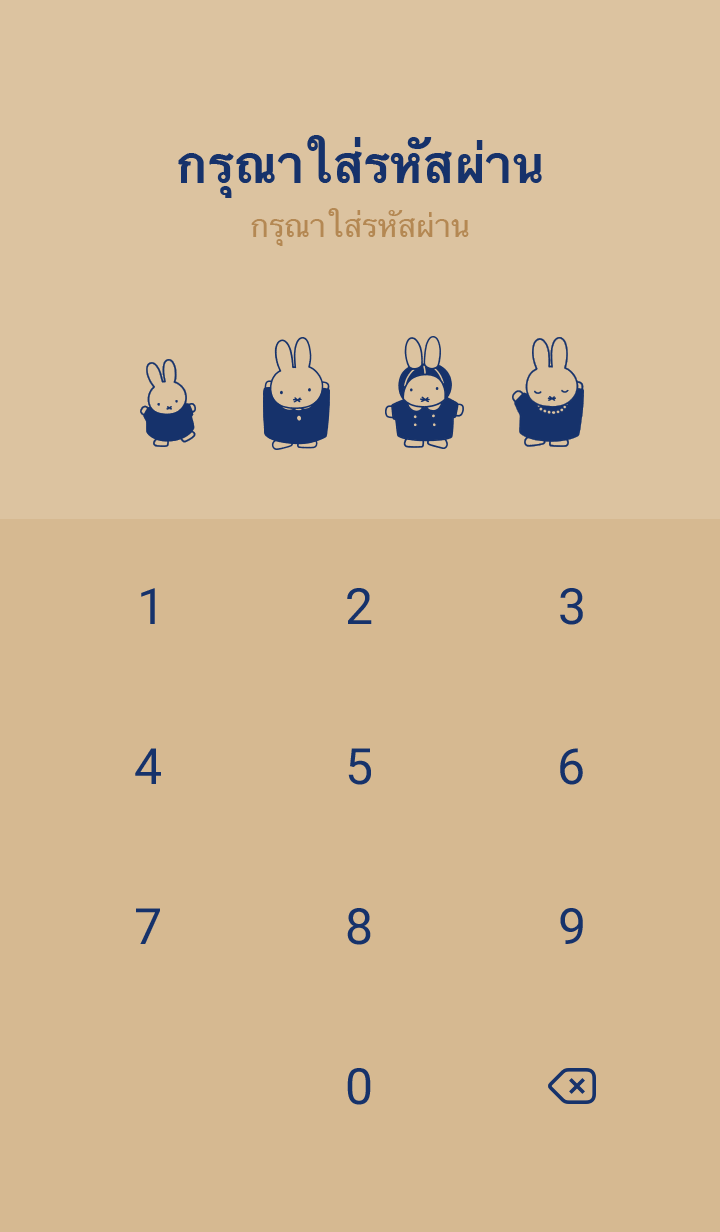This screenshot has width=720, height=1232.
Task: Select digit 9 on the keypad
Action: (571, 927)
